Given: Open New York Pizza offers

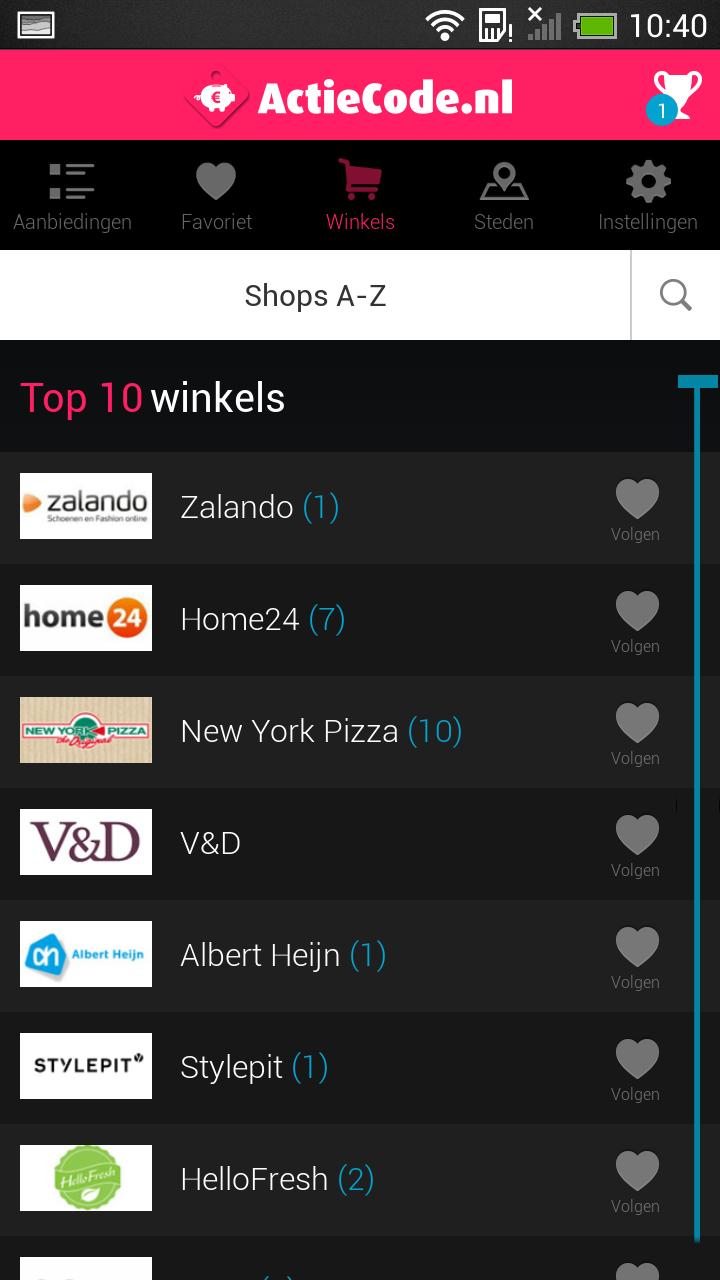Looking at the screenshot, I should click(x=320, y=732).
